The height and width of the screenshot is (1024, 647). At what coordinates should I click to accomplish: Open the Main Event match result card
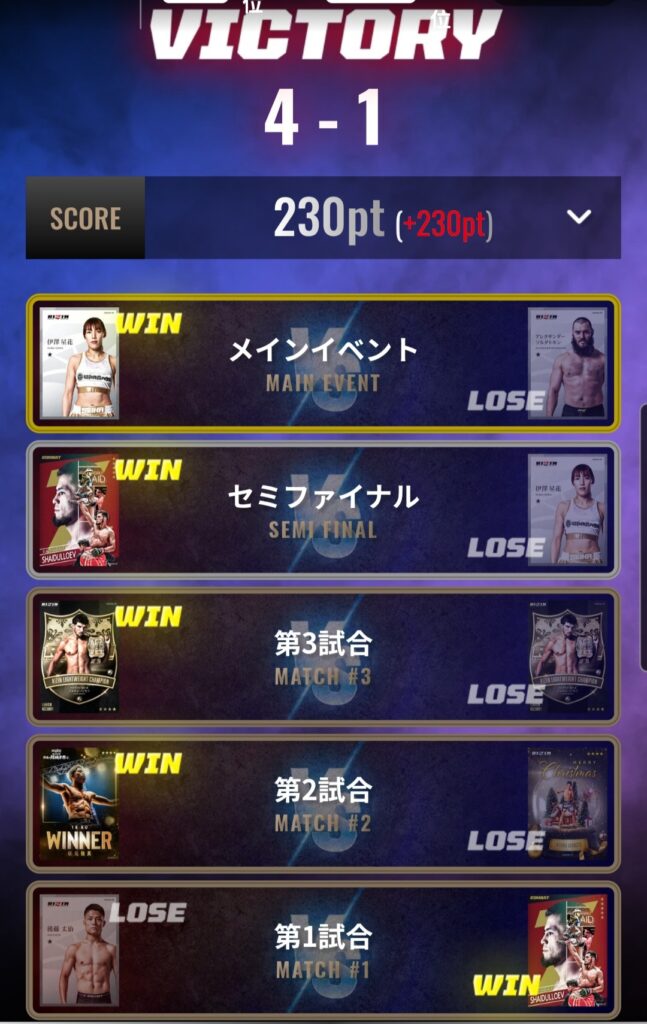(323, 363)
